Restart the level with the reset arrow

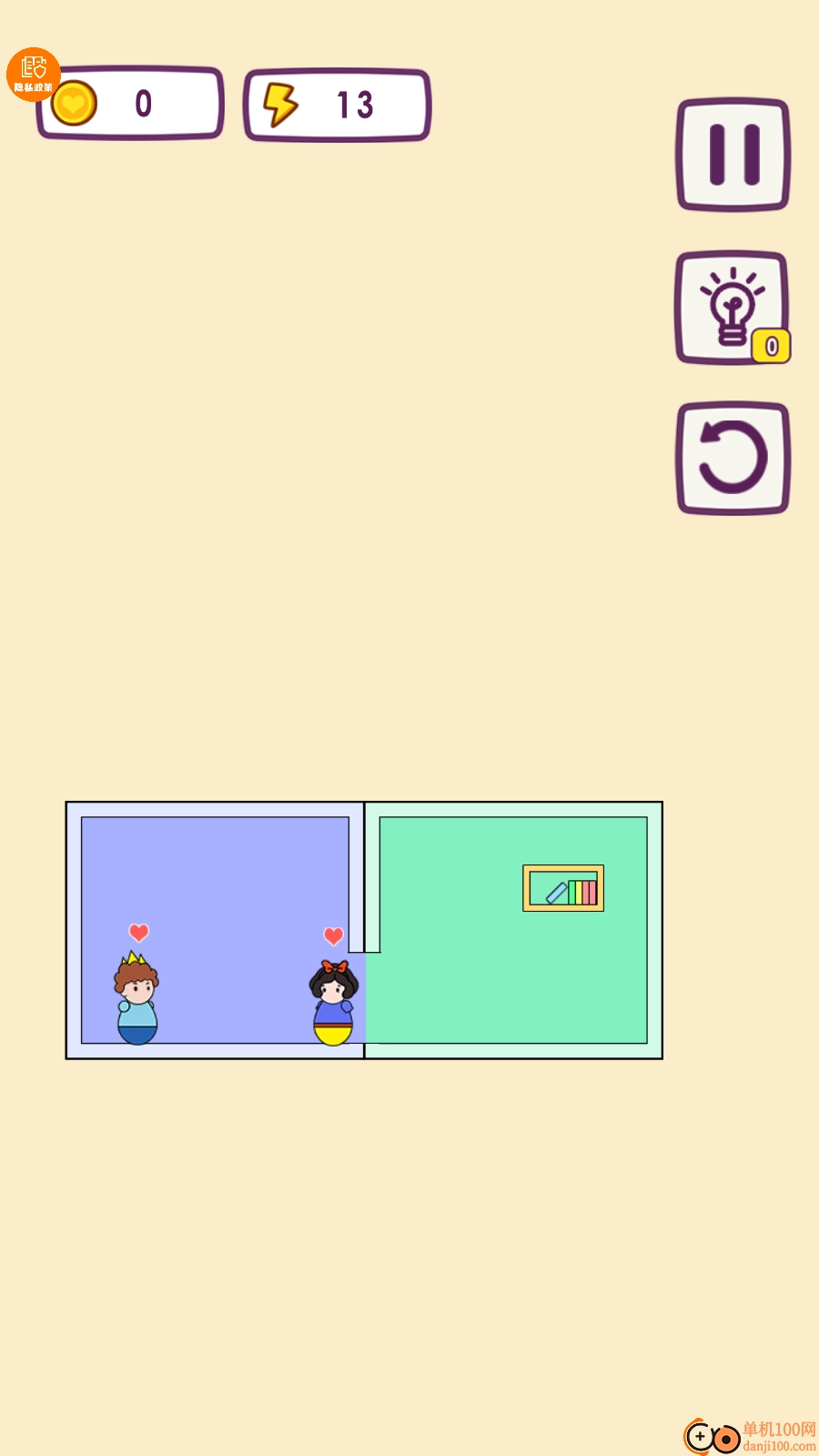pyautogui.click(x=733, y=459)
